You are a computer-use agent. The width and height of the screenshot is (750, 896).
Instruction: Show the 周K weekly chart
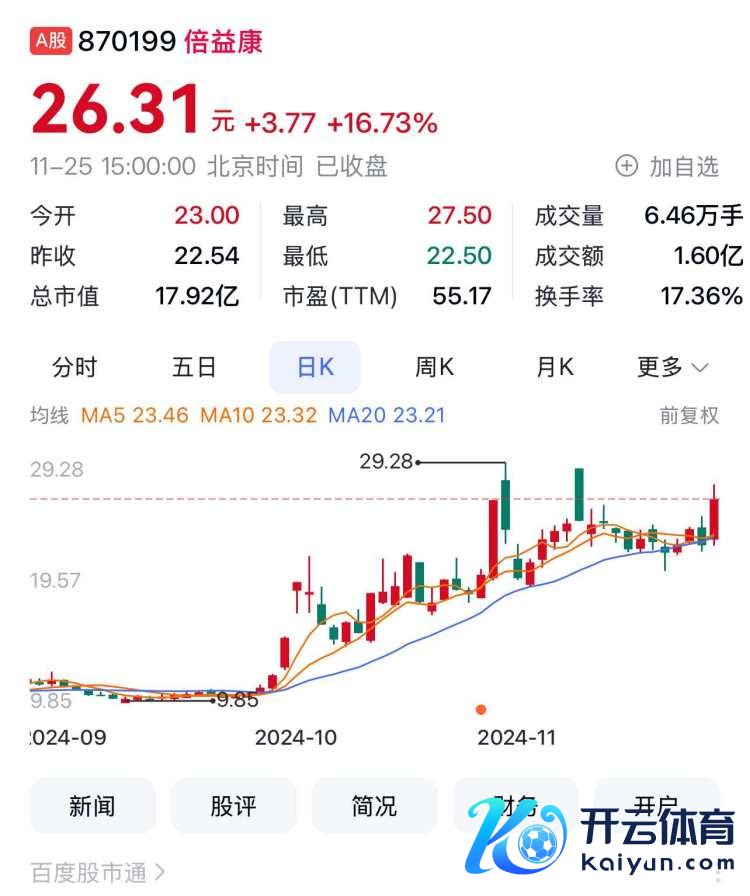pyautogui.click(x=434, y=367)
